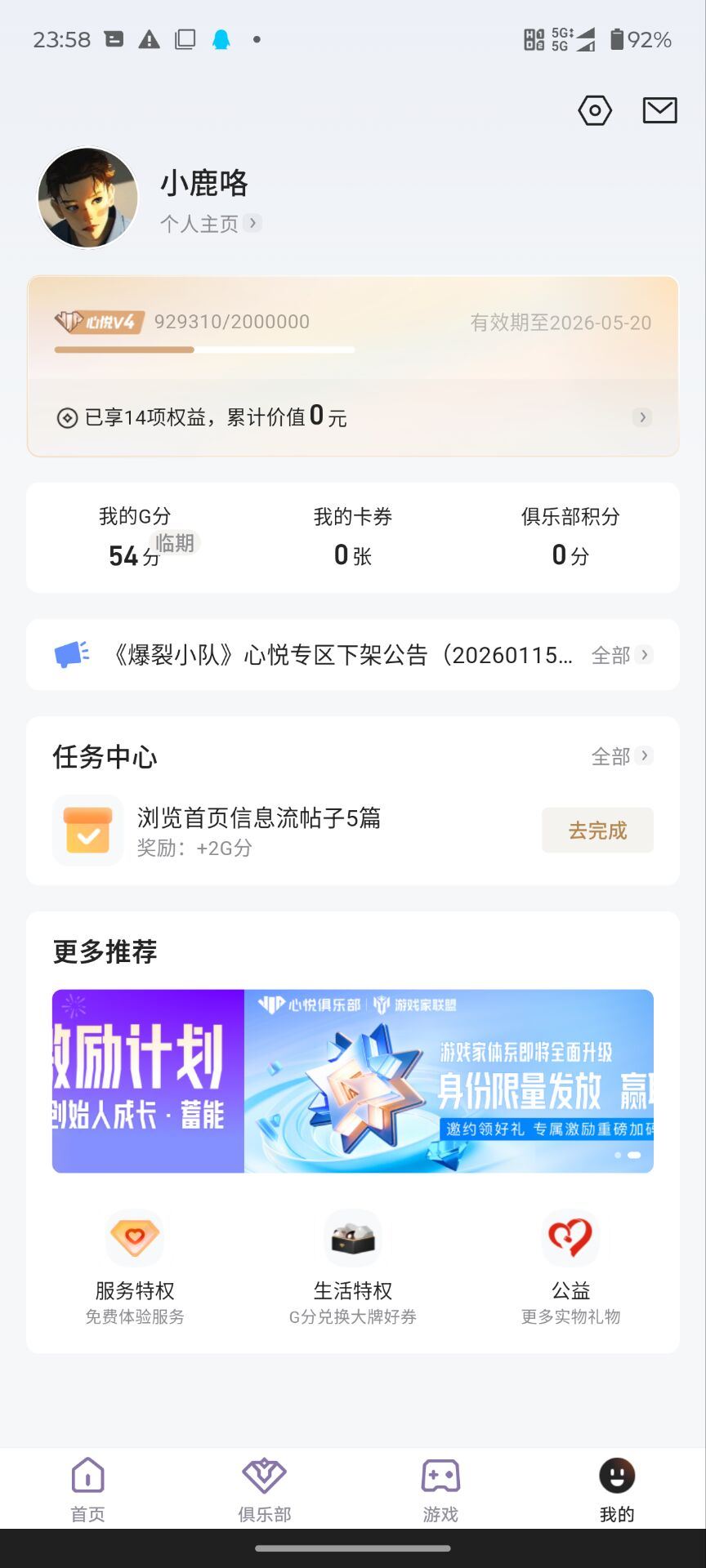Viewport: 706px width, 1568px height.
Task: Open 生活特权 lifestyle privileges
Action: point(353,1267)
